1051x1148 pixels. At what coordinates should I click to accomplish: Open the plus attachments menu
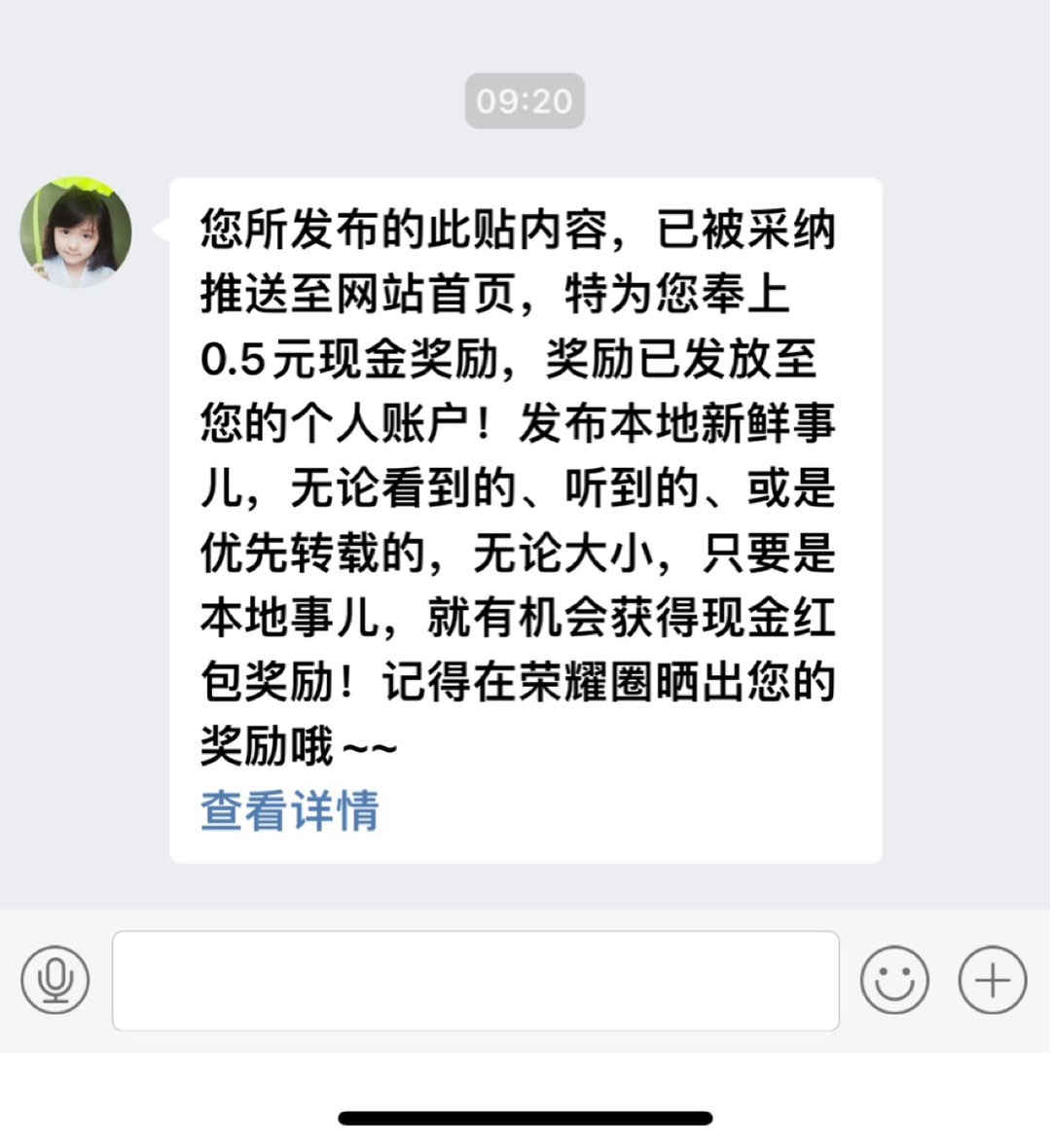992,980
